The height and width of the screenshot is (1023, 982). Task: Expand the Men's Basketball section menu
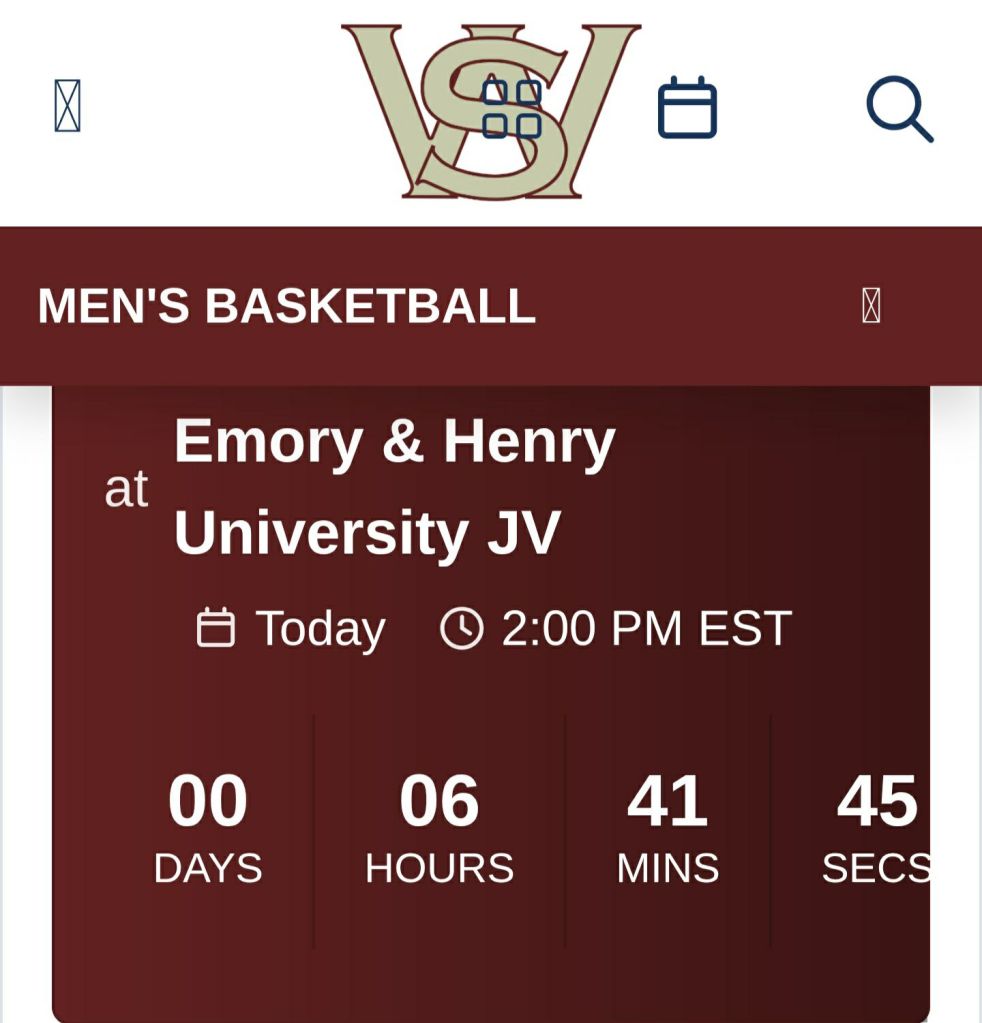[871, 306]
